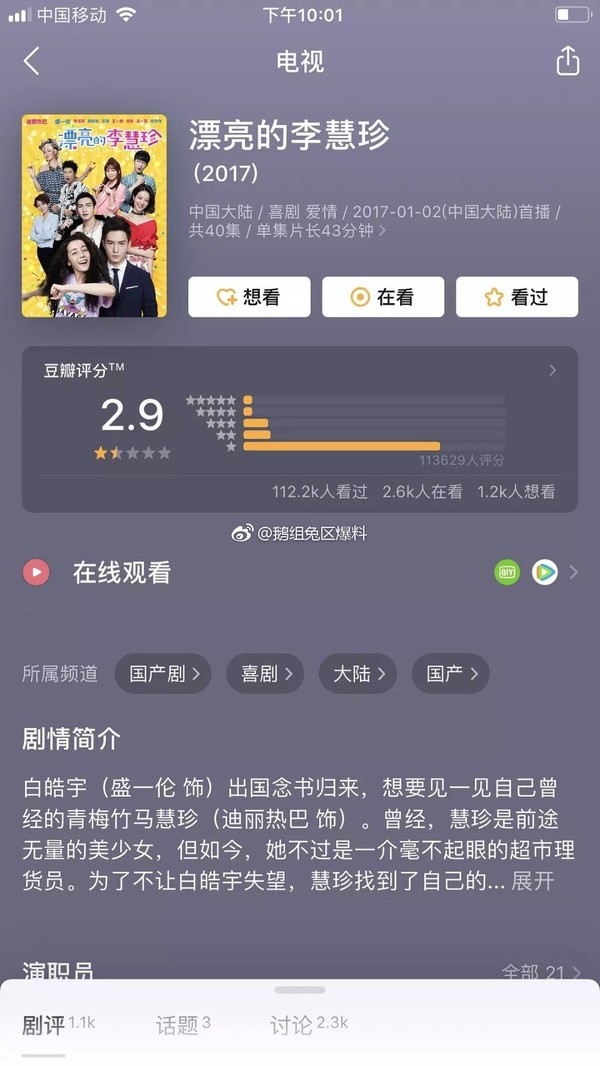This screenshot has height=1066, width=600.
Task: Open the 豆瓣评分 rating details card
Action: coord(300,429)
